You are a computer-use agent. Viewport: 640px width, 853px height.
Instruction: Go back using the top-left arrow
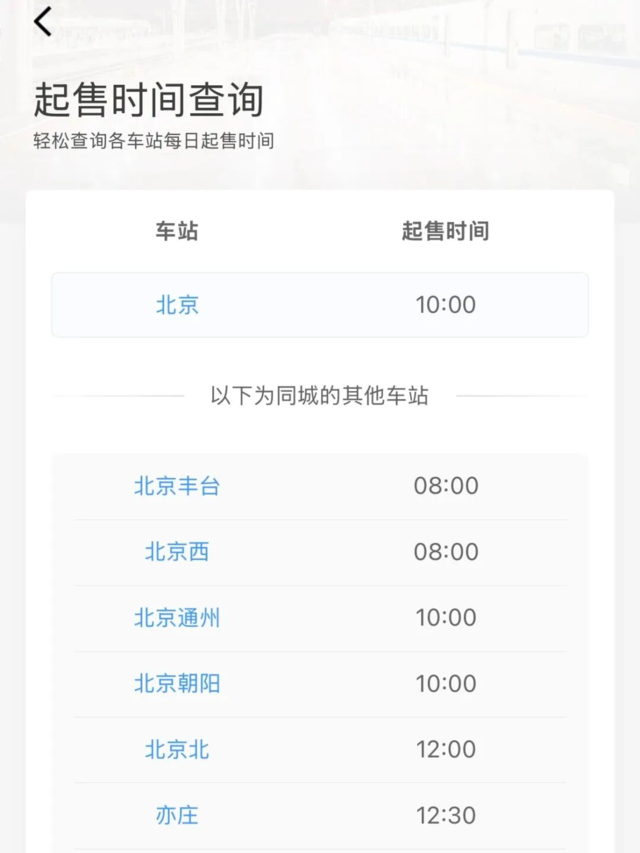pyautogui.click(x=42, y=22)
